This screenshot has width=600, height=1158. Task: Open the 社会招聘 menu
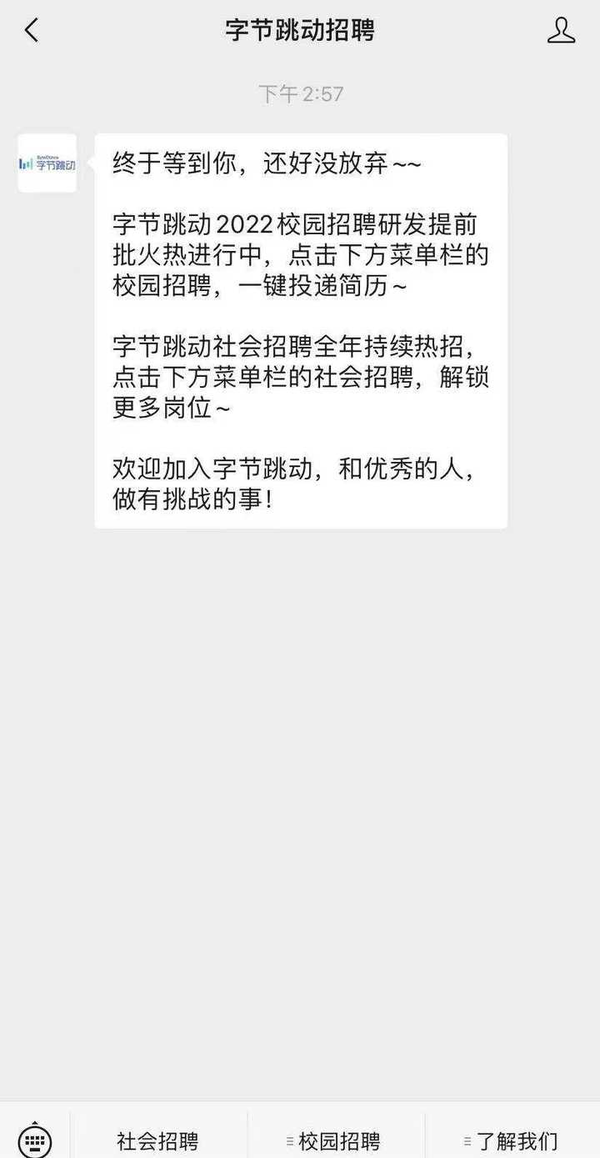[157, 1140]
